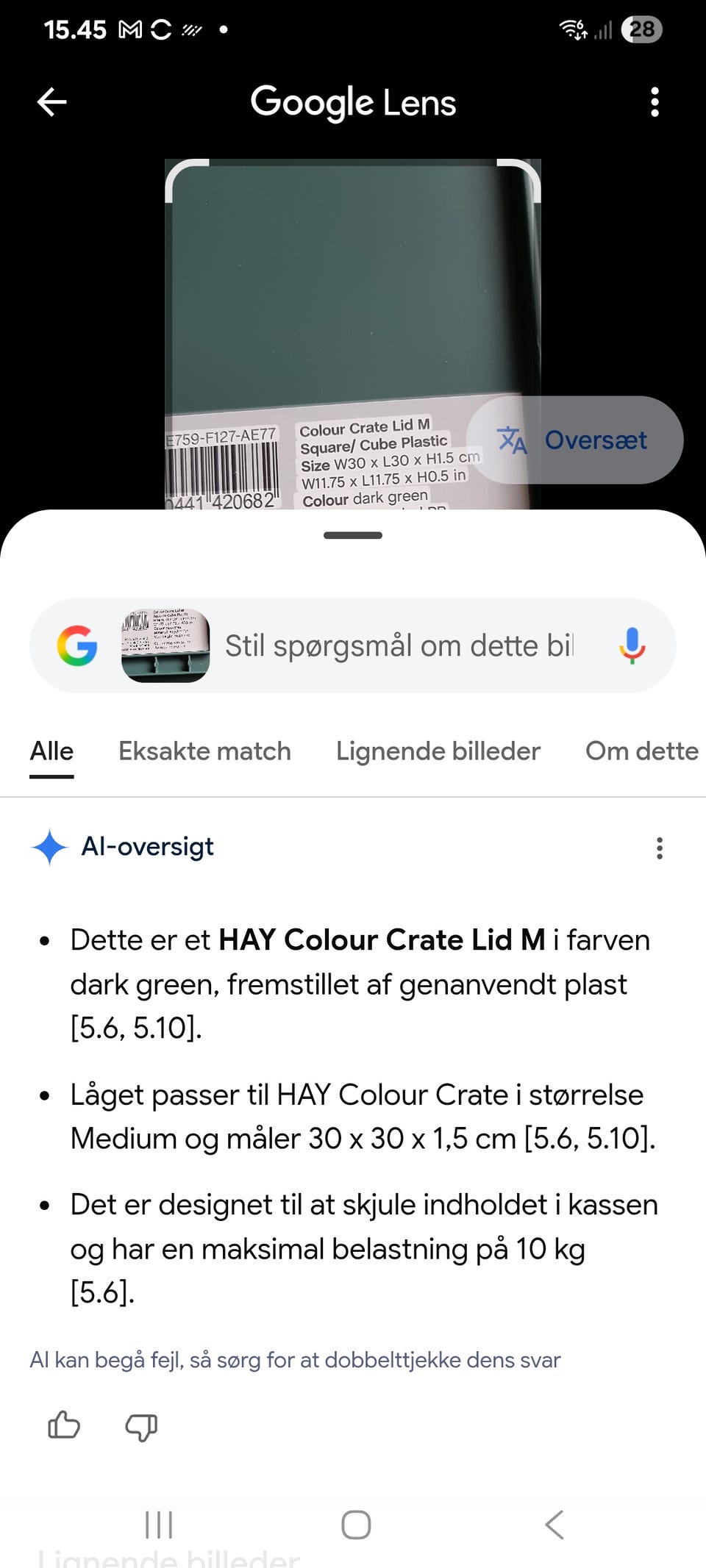Go back using the top arrow
Screen dimensions: 706x1568
(51, 102)
